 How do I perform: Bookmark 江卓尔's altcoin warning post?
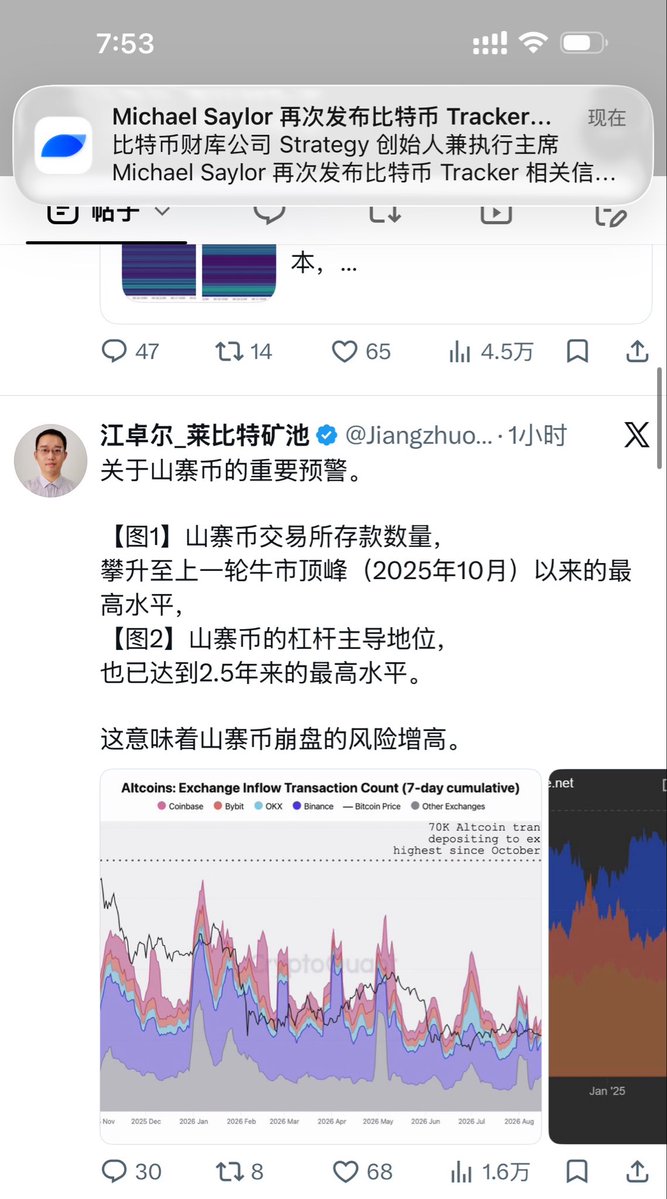[x=578, y=1171]
